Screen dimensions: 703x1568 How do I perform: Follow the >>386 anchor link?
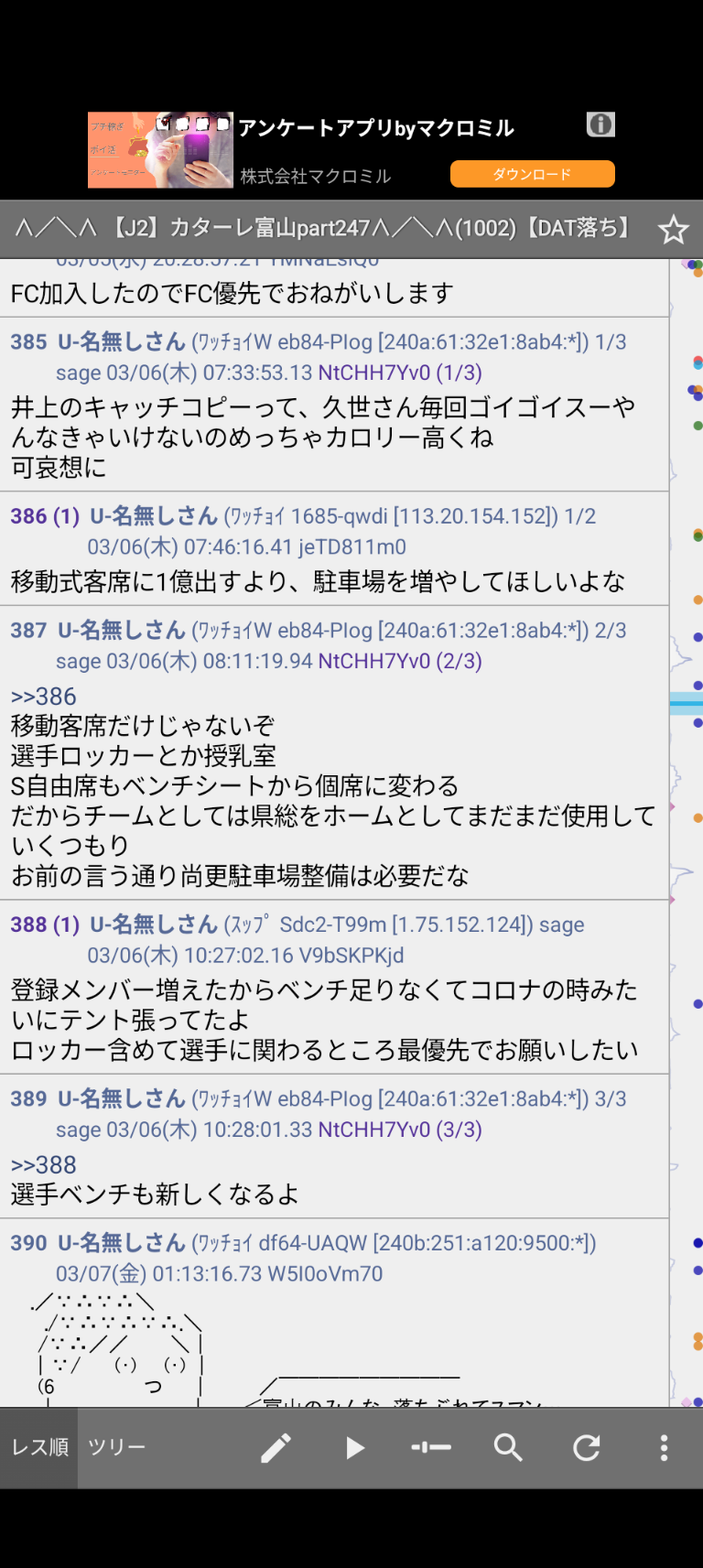pos(43,697)
